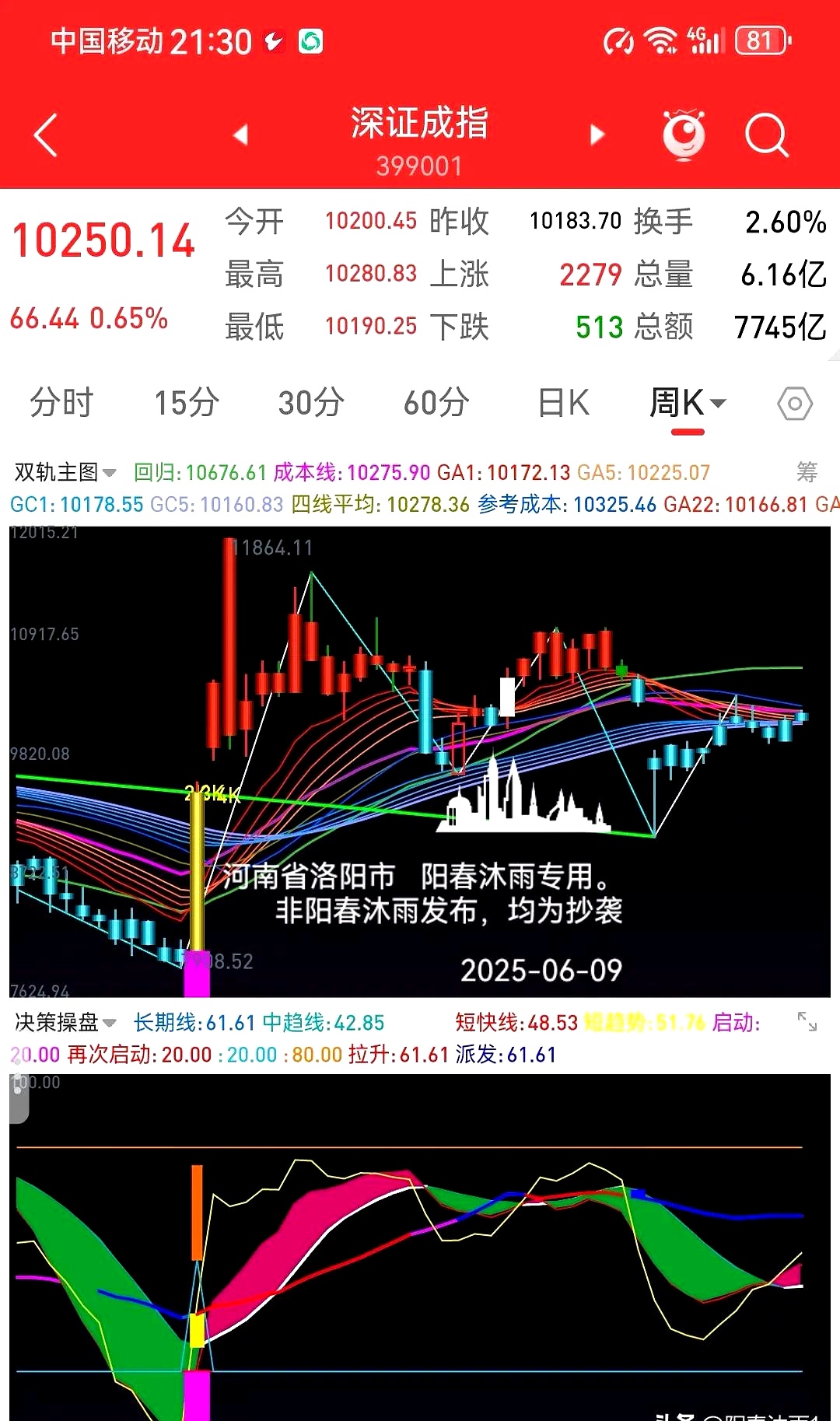The height and width of the screenshot is (1421, 840).
Task: Tap the left arrow to view previous stock
Action: [241, 134]
